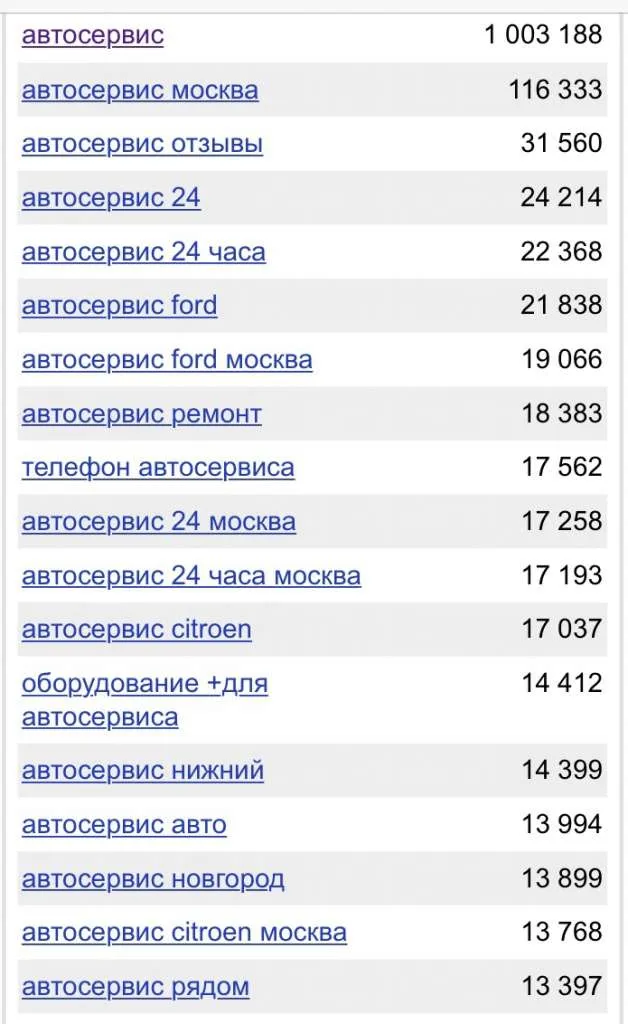The width and height of the screenshot is (628, 1024).
Task: Open 'автосервис авто' query
Action: [x=124, y=825]
